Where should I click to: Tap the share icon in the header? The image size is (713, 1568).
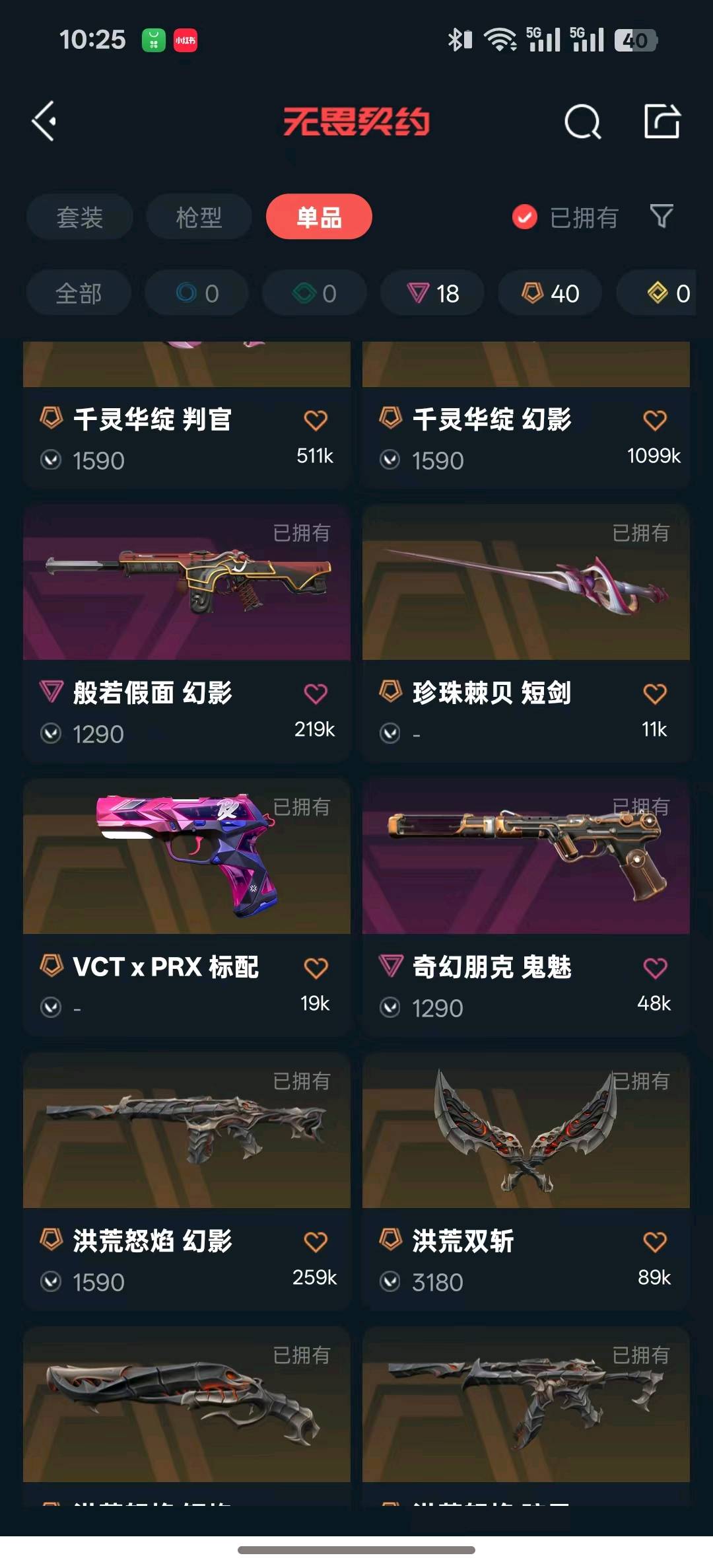[x=662, y=121]
